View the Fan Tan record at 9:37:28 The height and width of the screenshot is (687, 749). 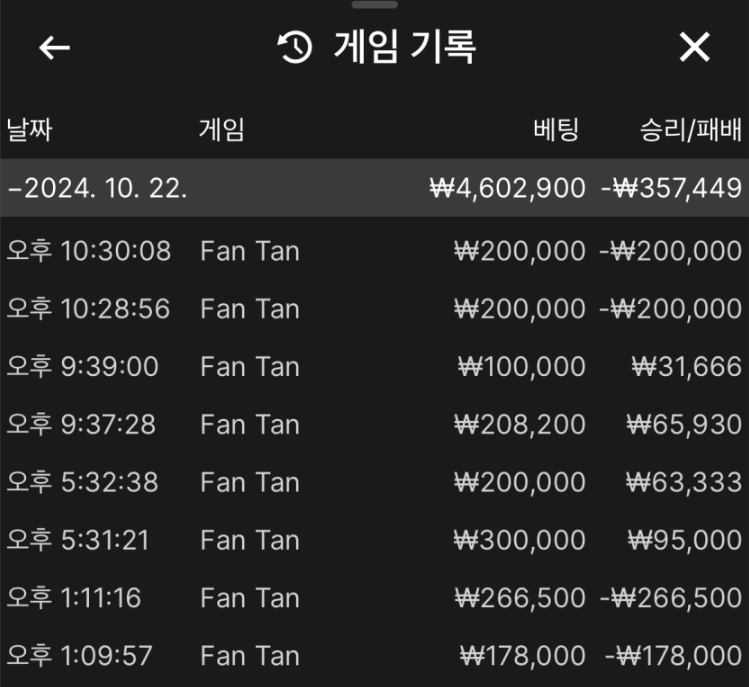click(374, 425)
